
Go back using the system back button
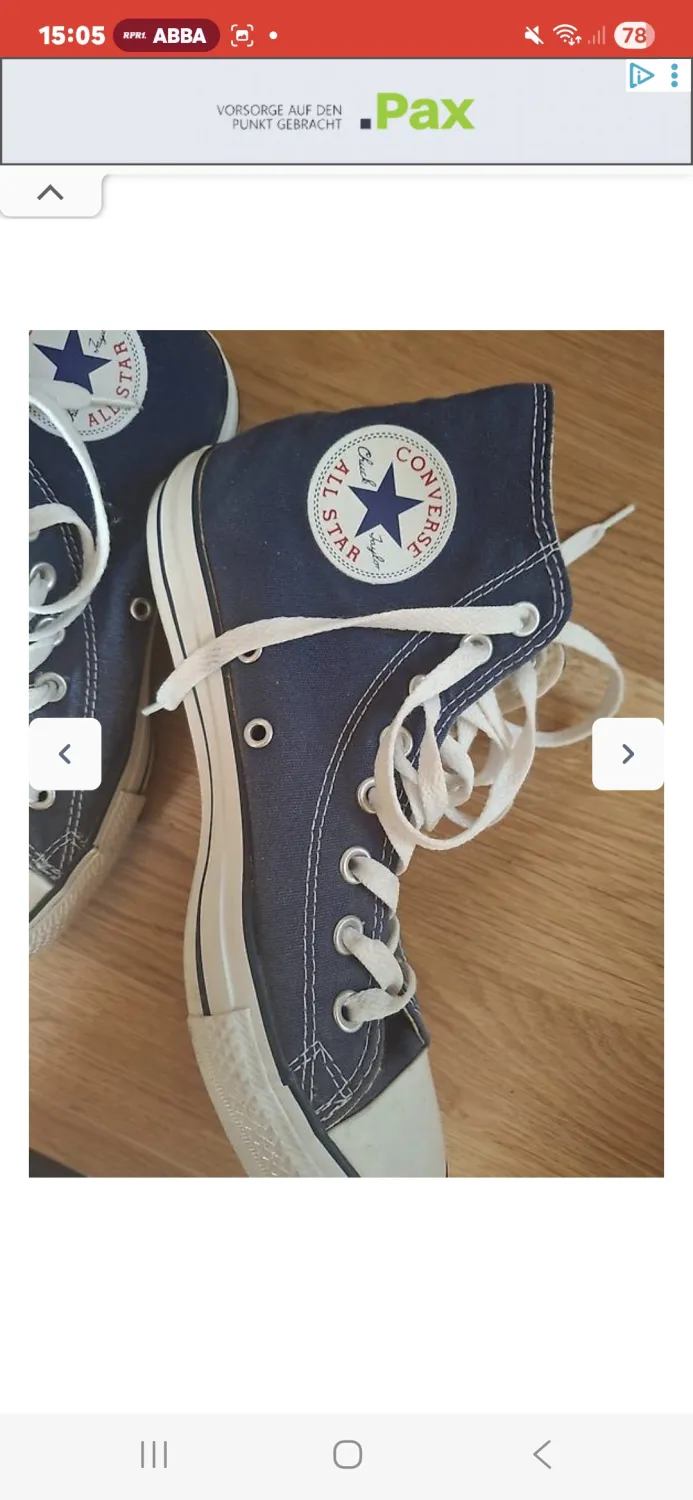541,1454
